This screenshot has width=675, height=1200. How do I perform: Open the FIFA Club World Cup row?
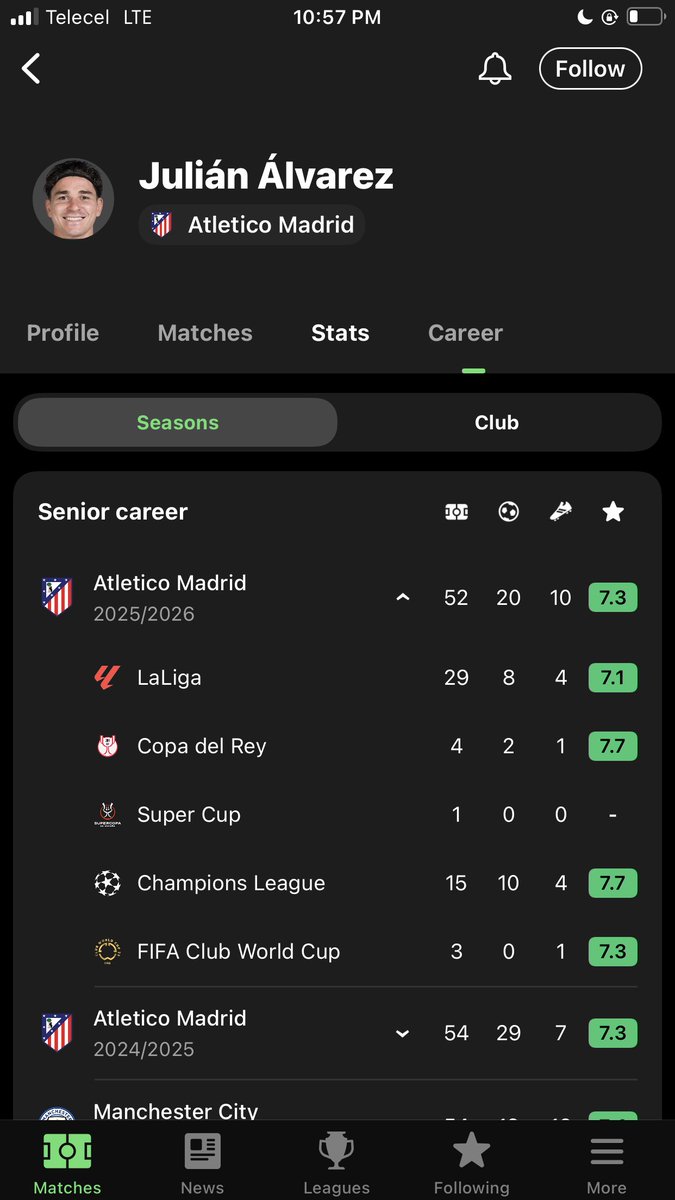pyautogui.click(x=366, y=951)
